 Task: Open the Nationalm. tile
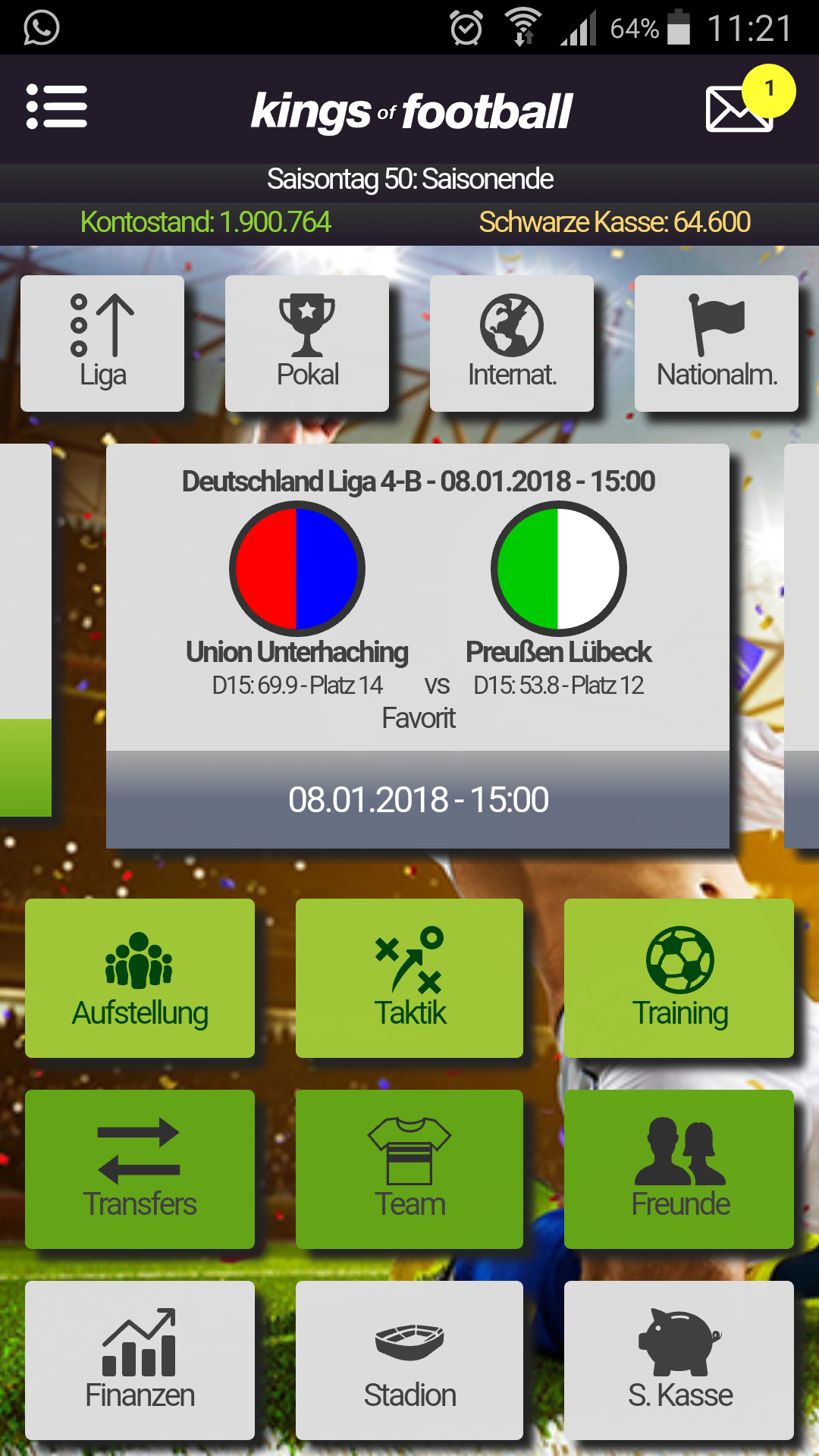(x=717, y=344)
